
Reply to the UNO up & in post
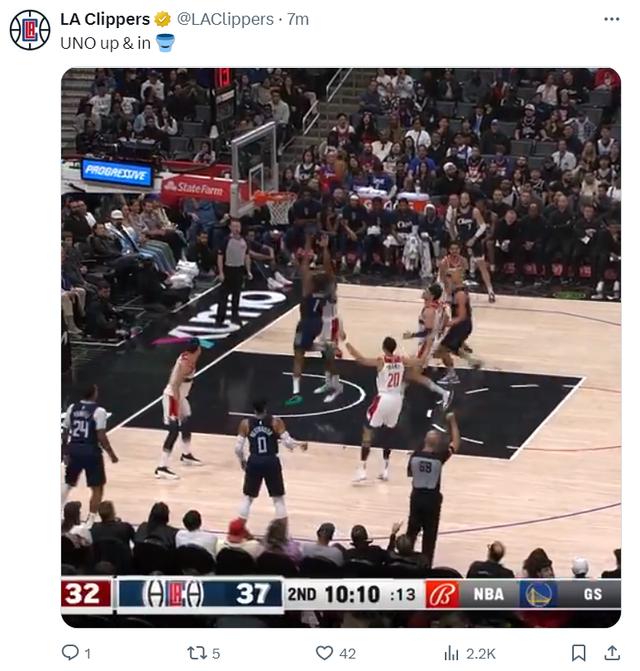pos(70,653)
